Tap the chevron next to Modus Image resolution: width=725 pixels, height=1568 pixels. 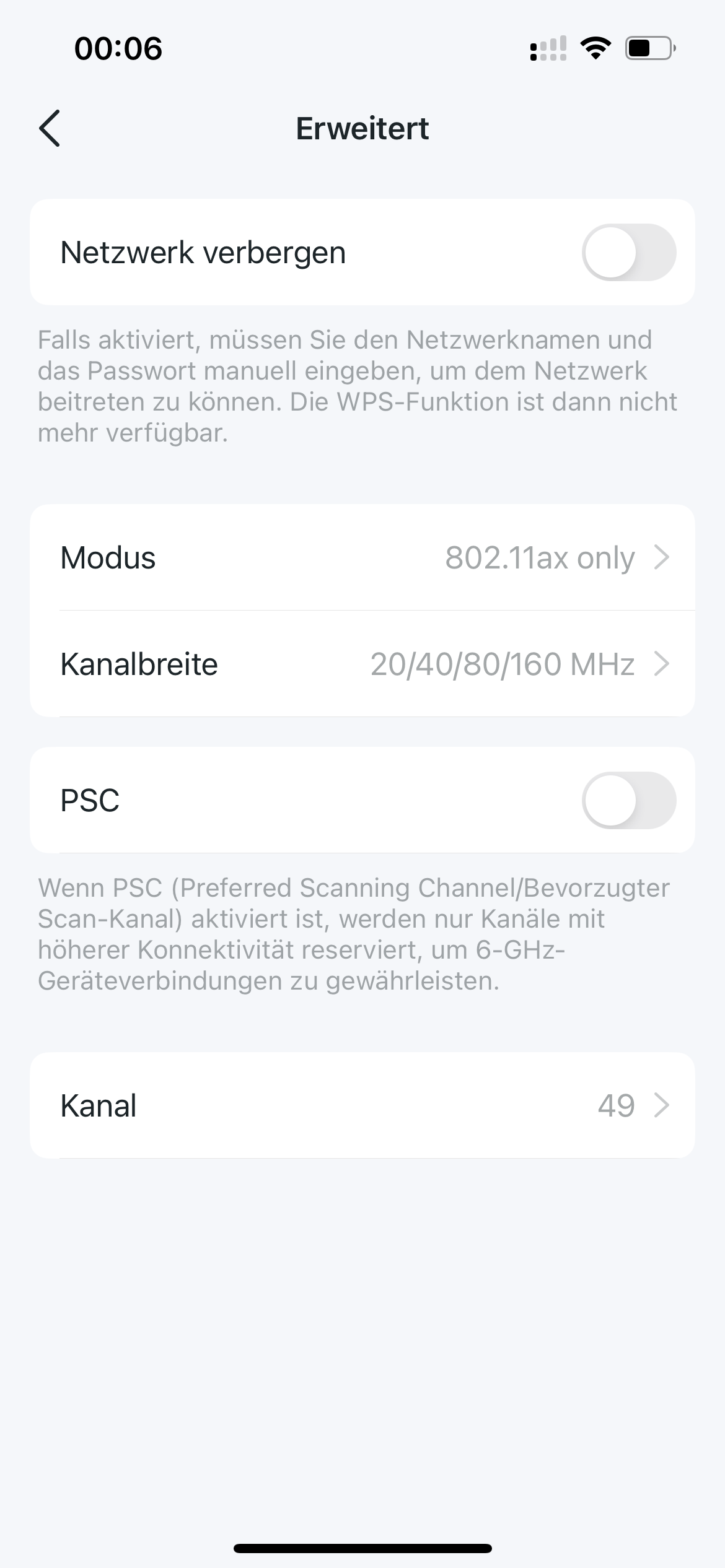[x=662, y=557]
